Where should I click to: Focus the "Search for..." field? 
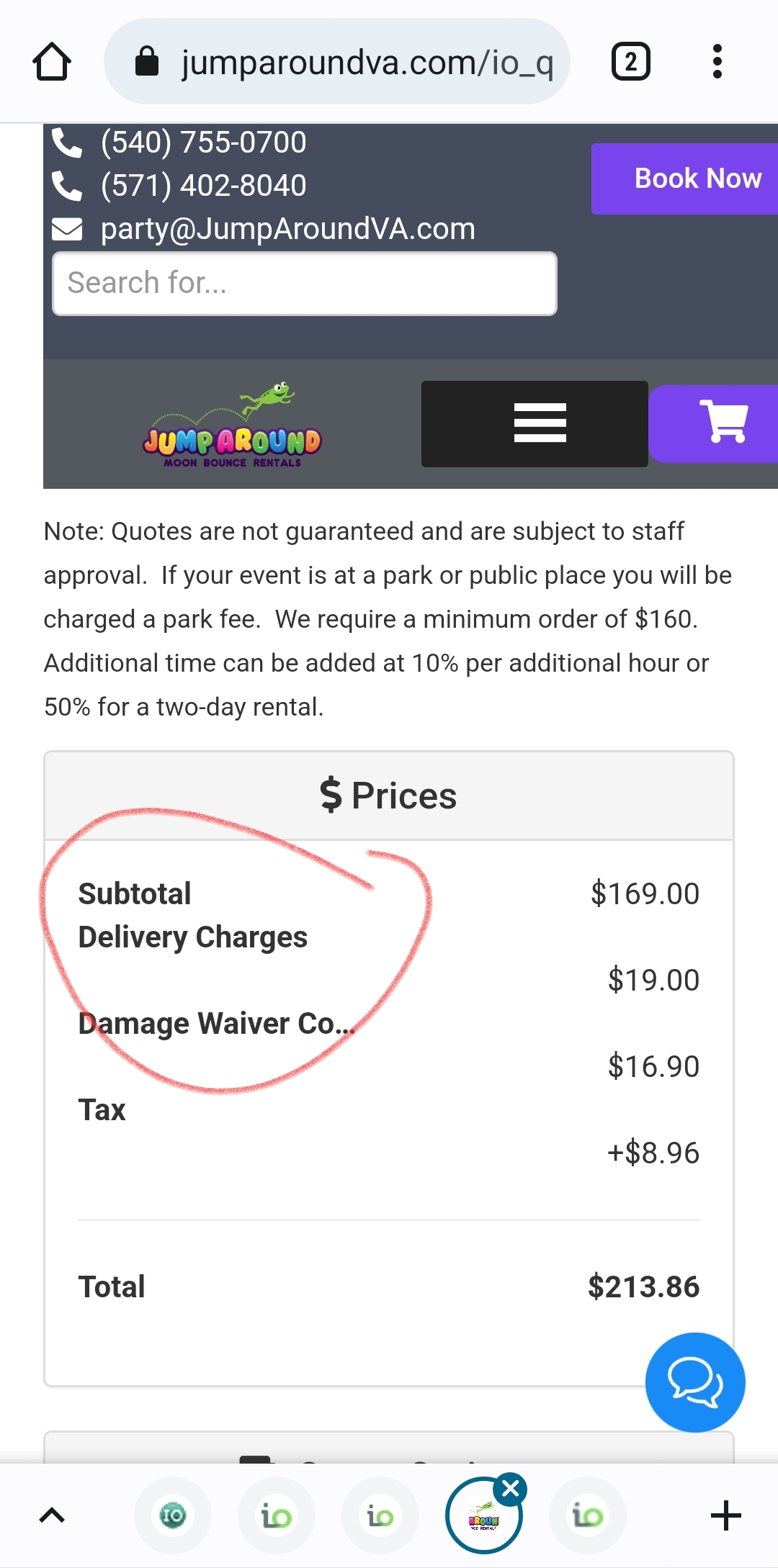pos(304,284)
